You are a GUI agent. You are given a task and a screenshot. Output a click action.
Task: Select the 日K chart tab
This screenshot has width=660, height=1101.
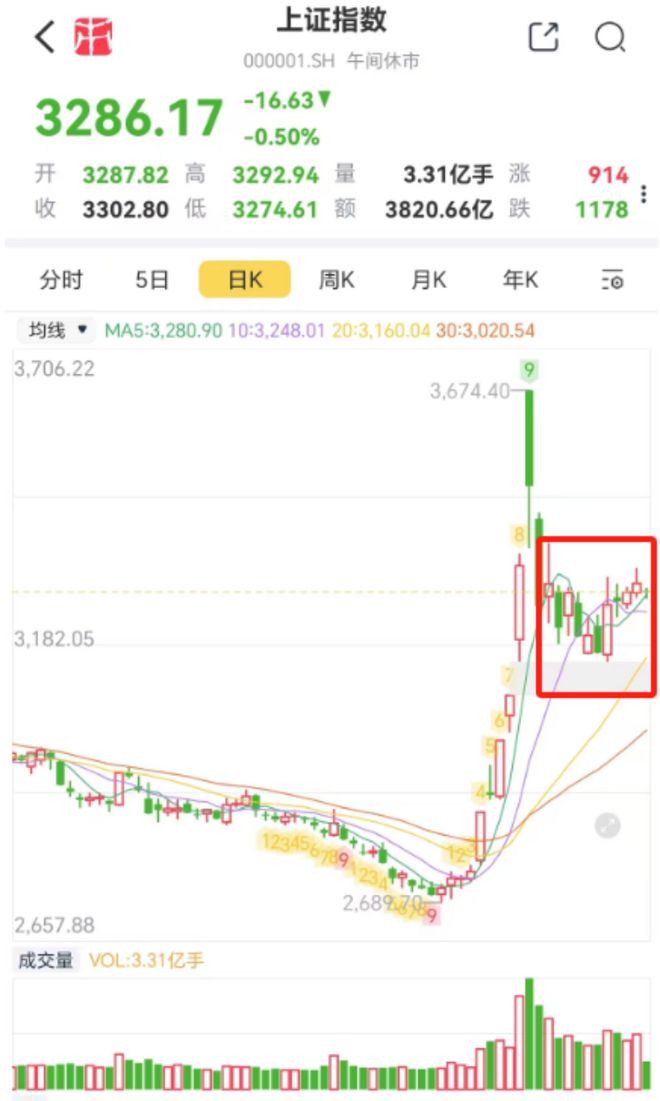pyautogui.click(x=244, y=279)
